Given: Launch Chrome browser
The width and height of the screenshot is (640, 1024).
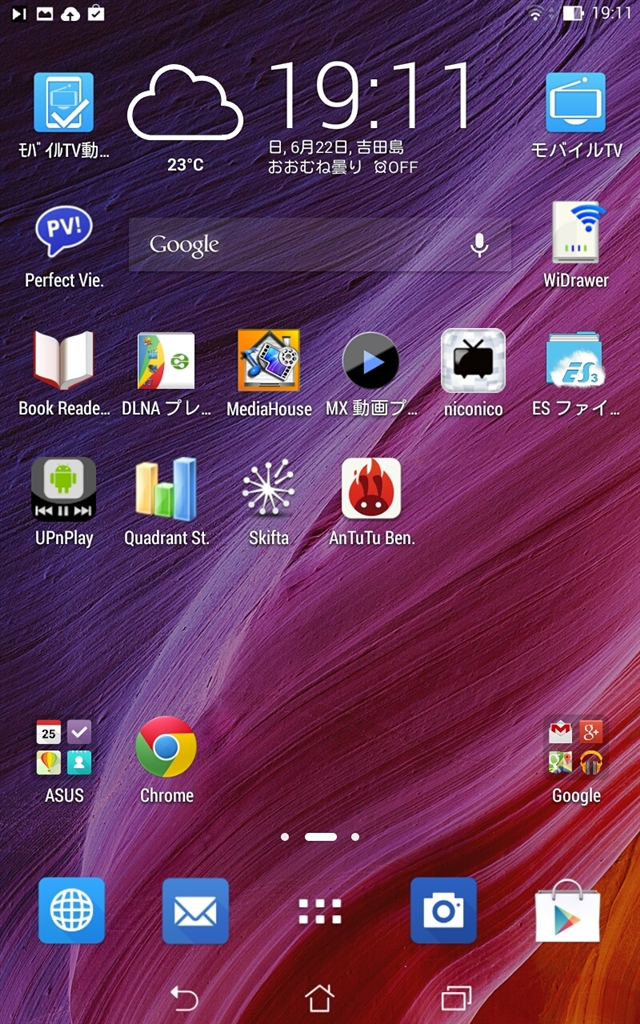Looking at the screenshot, I should coord(166,747).
